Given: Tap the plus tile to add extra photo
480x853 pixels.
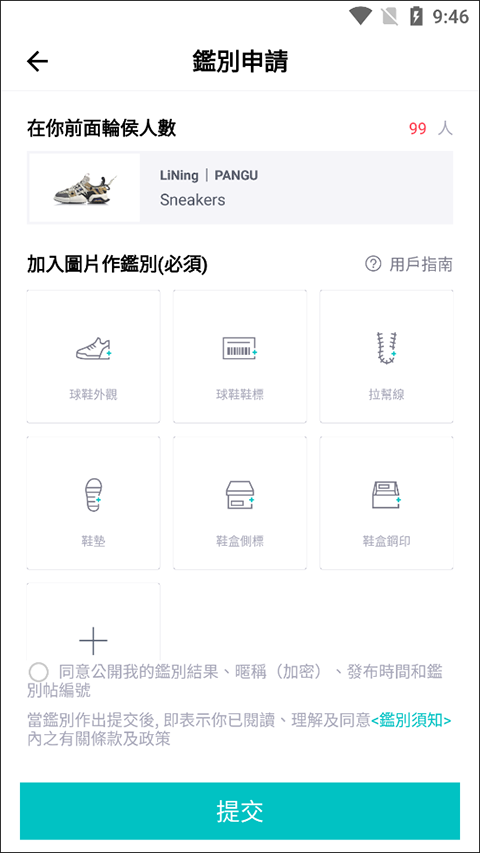Looking at the screenshot, I should (x=93, y=623).
